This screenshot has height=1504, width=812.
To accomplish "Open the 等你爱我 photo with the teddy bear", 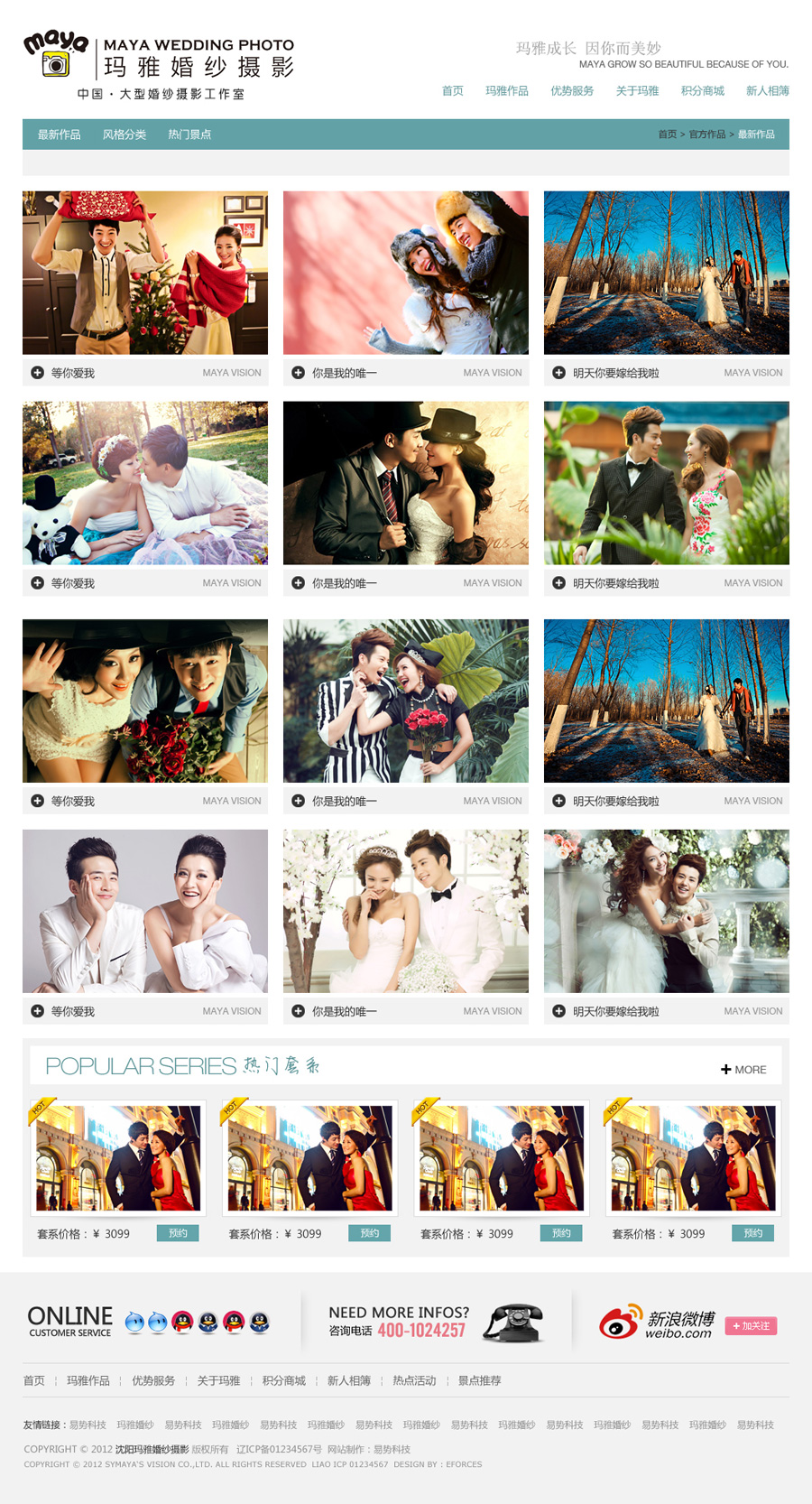I will (145, 483).
